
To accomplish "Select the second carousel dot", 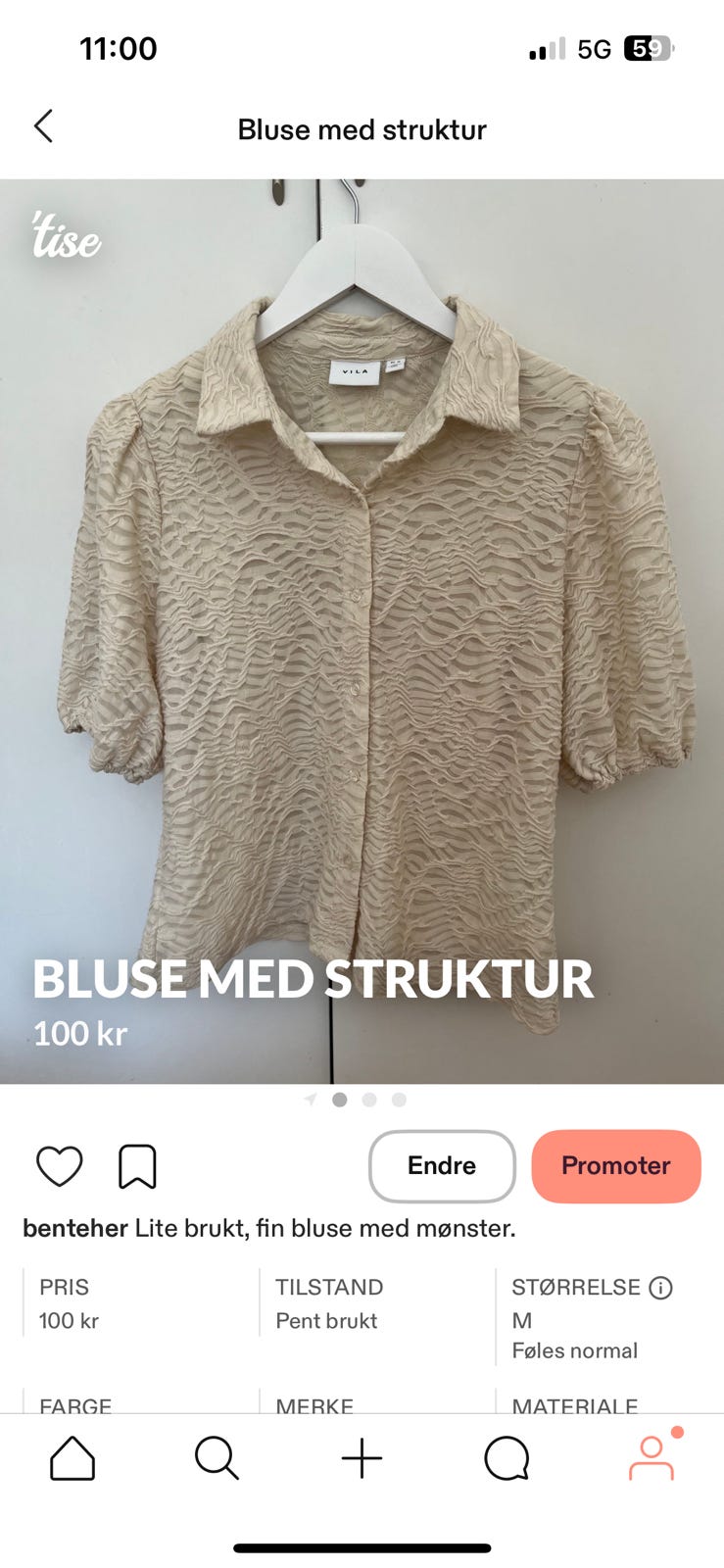I will (369, 1100).
